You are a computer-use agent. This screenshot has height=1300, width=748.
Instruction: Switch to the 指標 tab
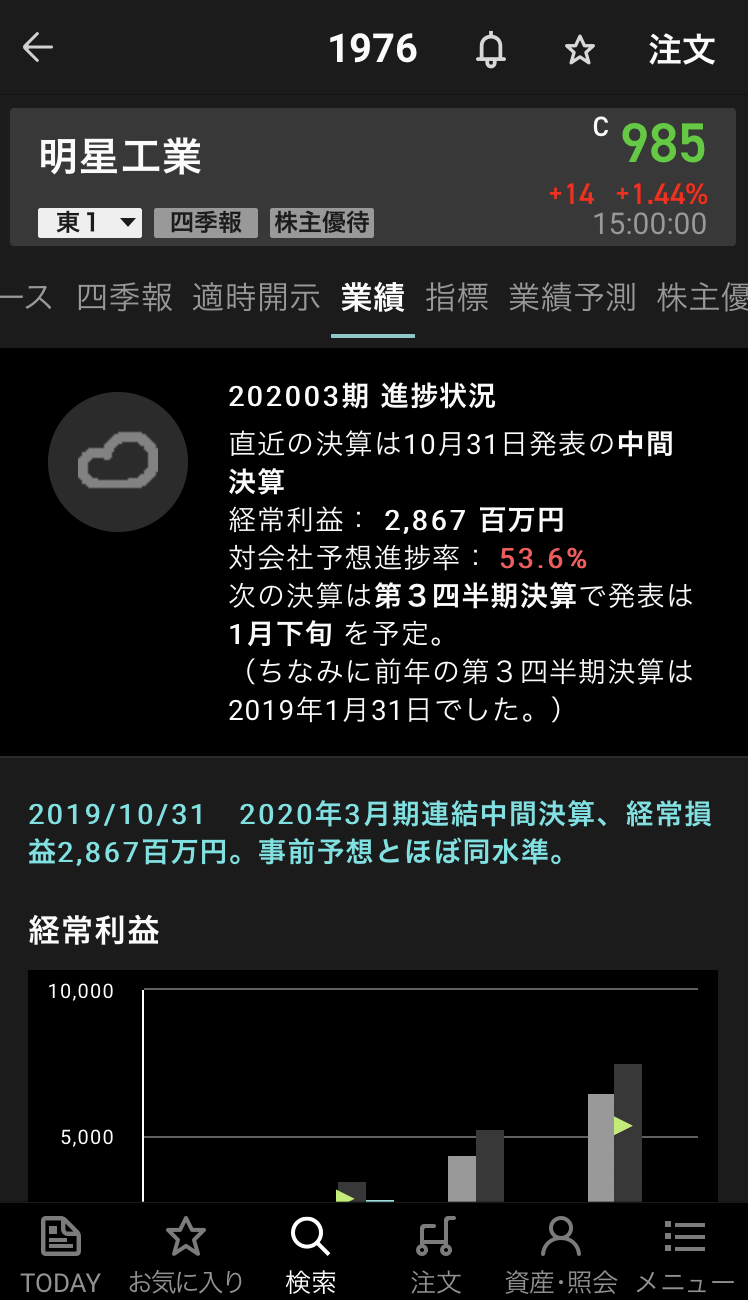coord(457,297)
